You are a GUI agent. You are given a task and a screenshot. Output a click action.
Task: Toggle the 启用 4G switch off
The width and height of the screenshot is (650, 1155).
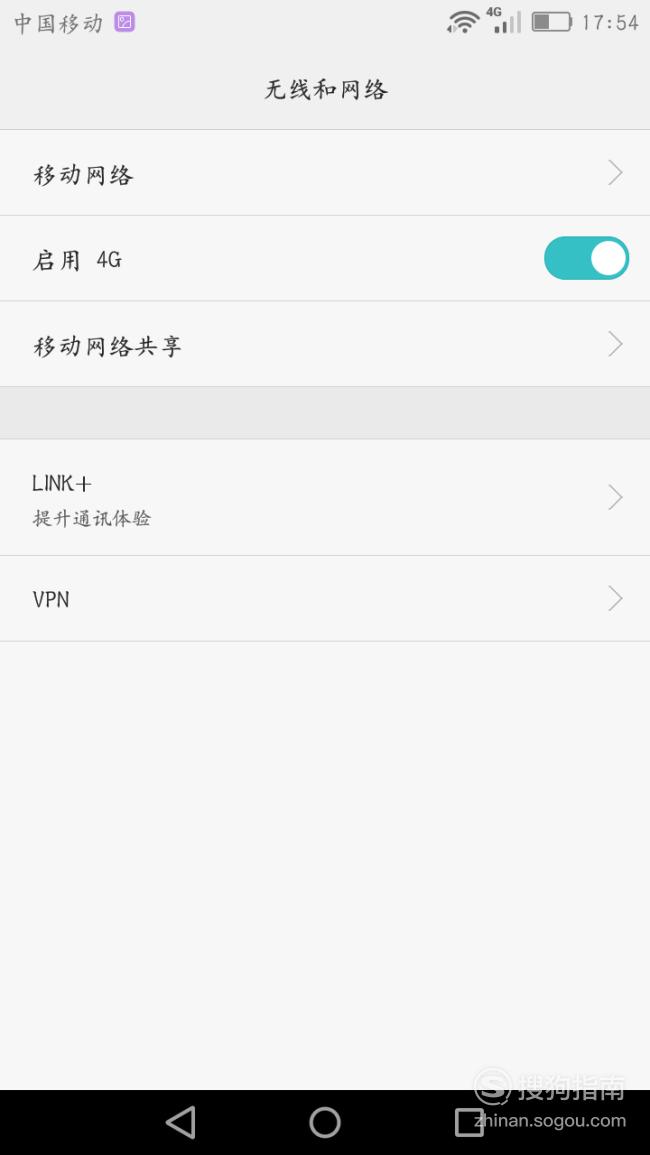click(586, 258)
